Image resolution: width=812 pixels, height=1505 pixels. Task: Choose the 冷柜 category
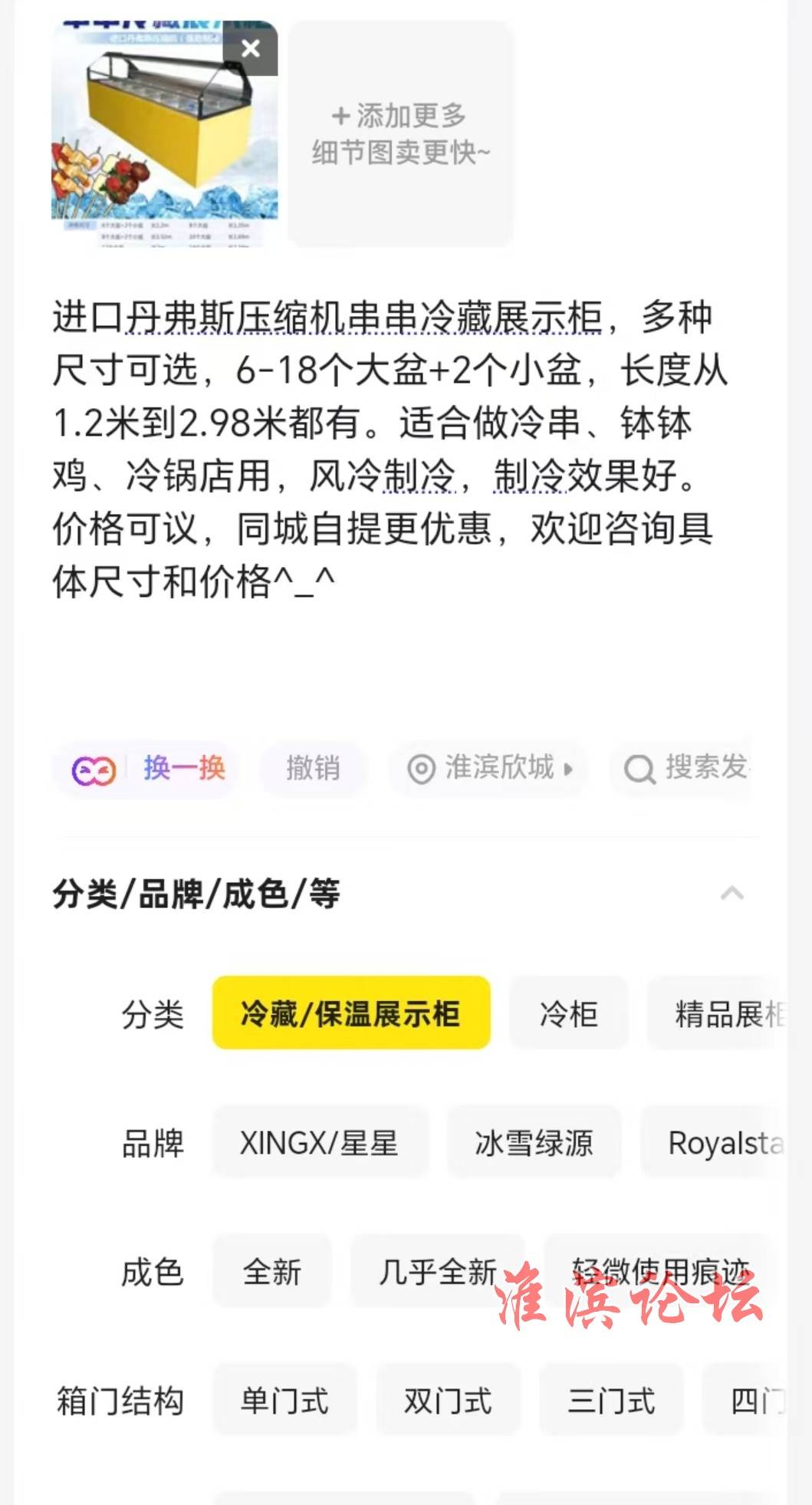coord(568,1013)
